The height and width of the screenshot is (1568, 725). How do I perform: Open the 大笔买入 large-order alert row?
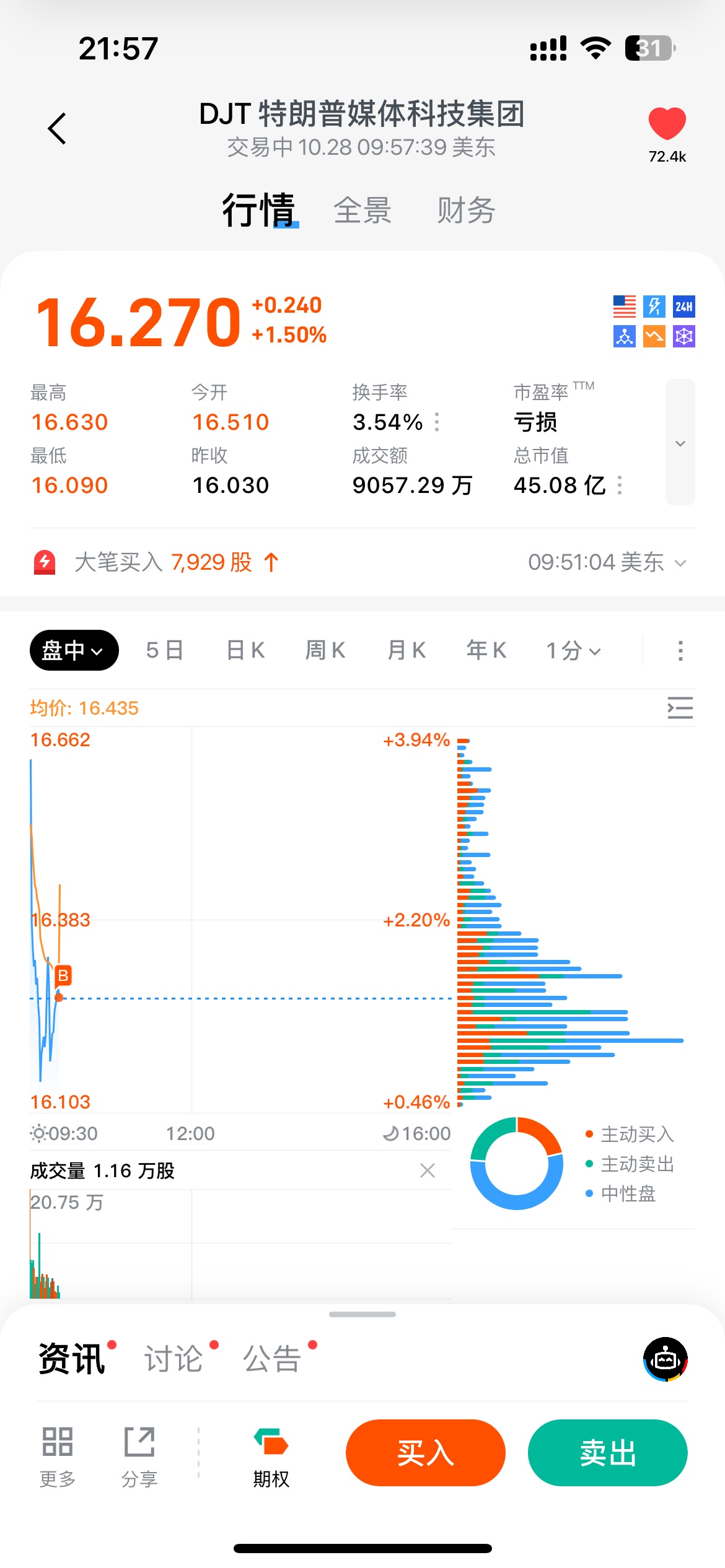[362, 562]
